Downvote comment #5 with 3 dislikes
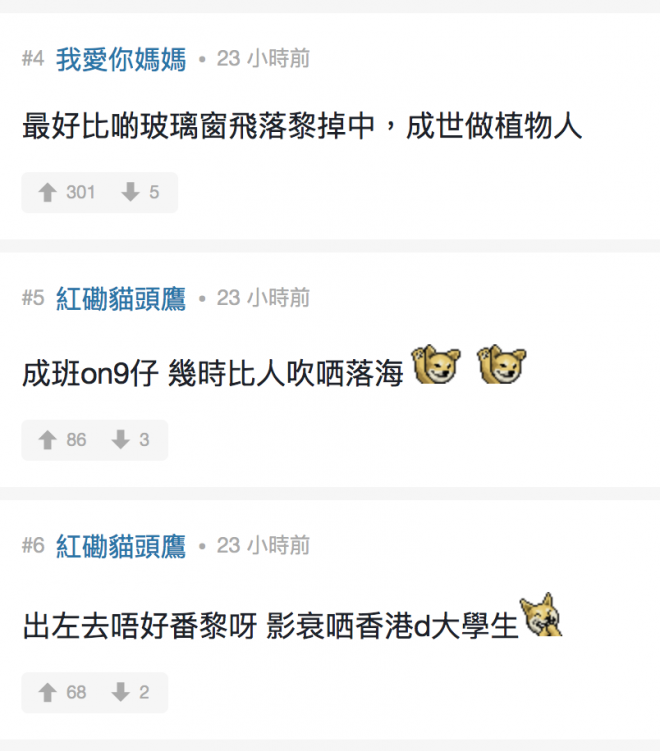Image resolution: width=660 pixels, height=751 pixels. pyautogui.click(x=121, y=440)
